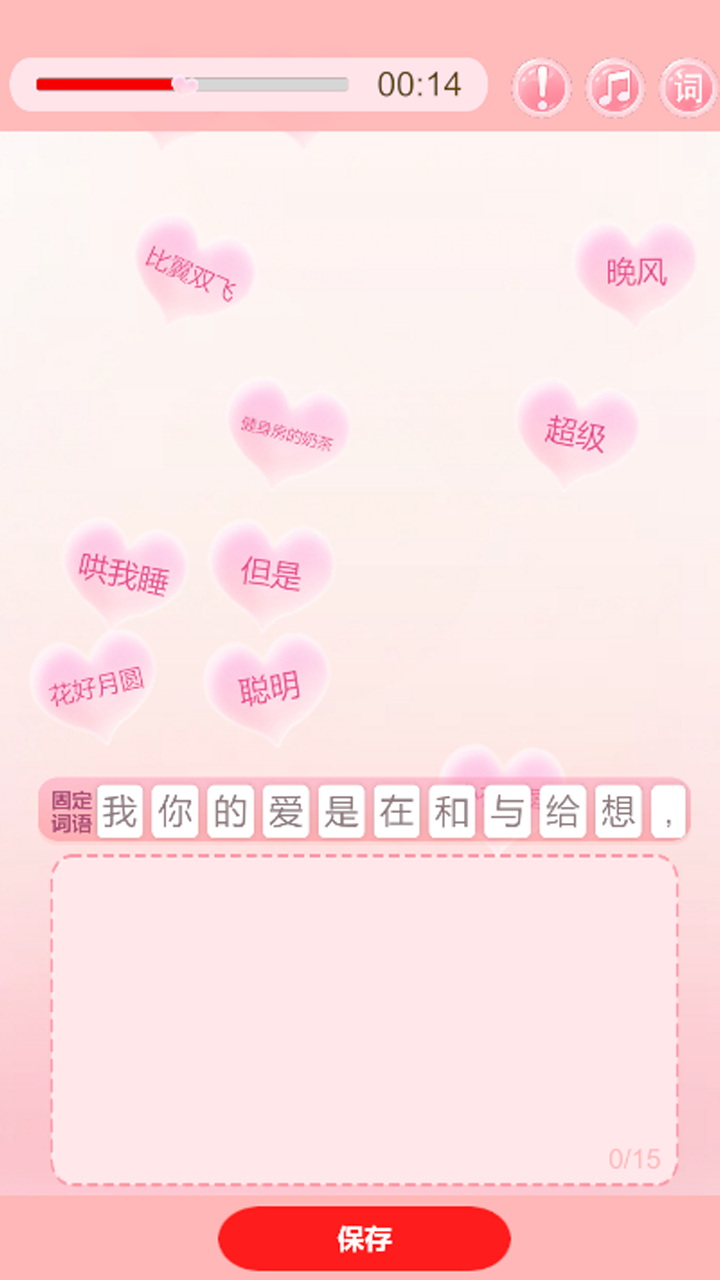Insert the fixed word 你
The height and width of the screenshot is (1280, 720).
175,812
